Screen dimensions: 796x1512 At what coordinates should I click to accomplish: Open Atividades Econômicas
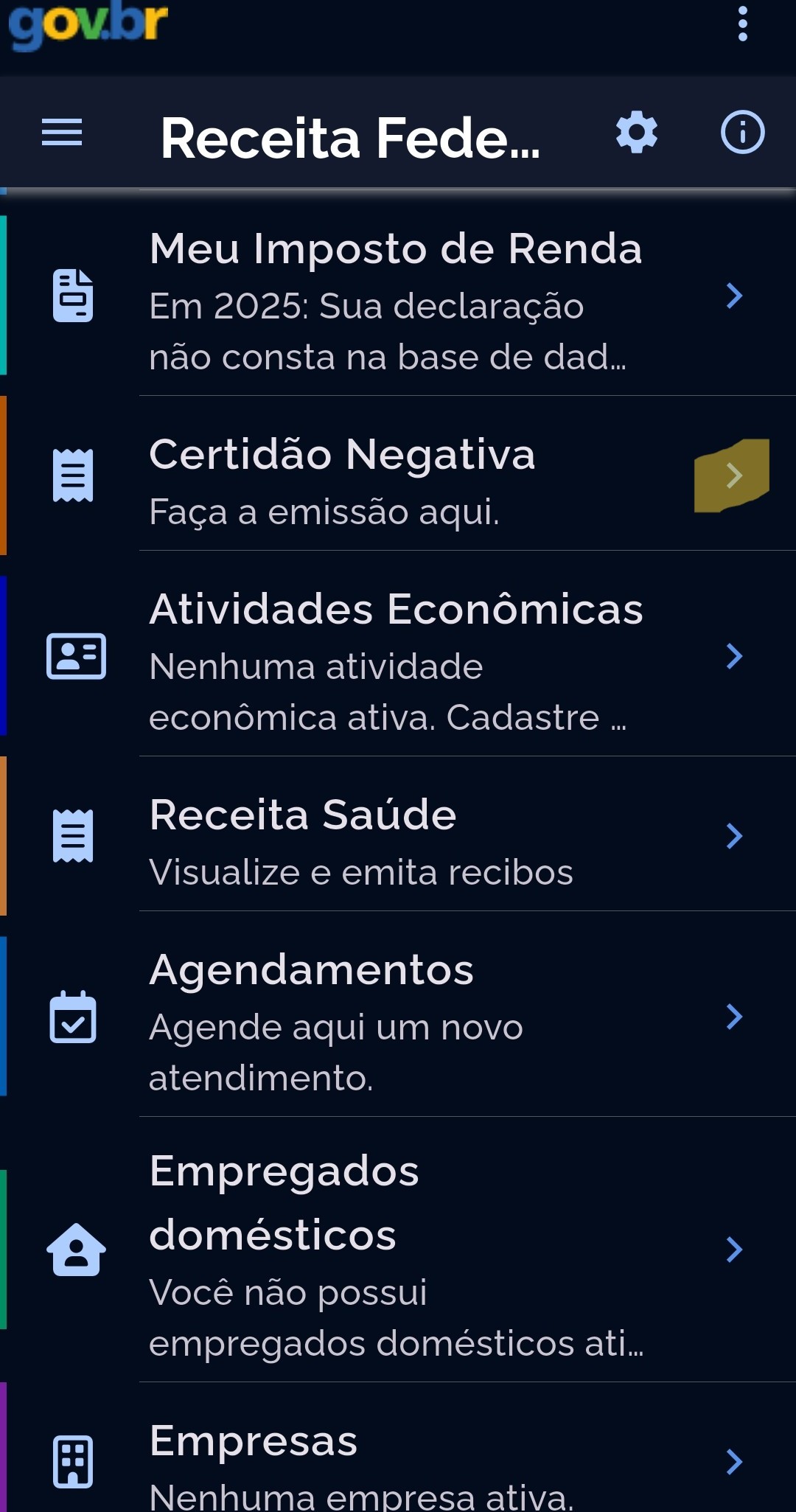click(x=398, y=655)
